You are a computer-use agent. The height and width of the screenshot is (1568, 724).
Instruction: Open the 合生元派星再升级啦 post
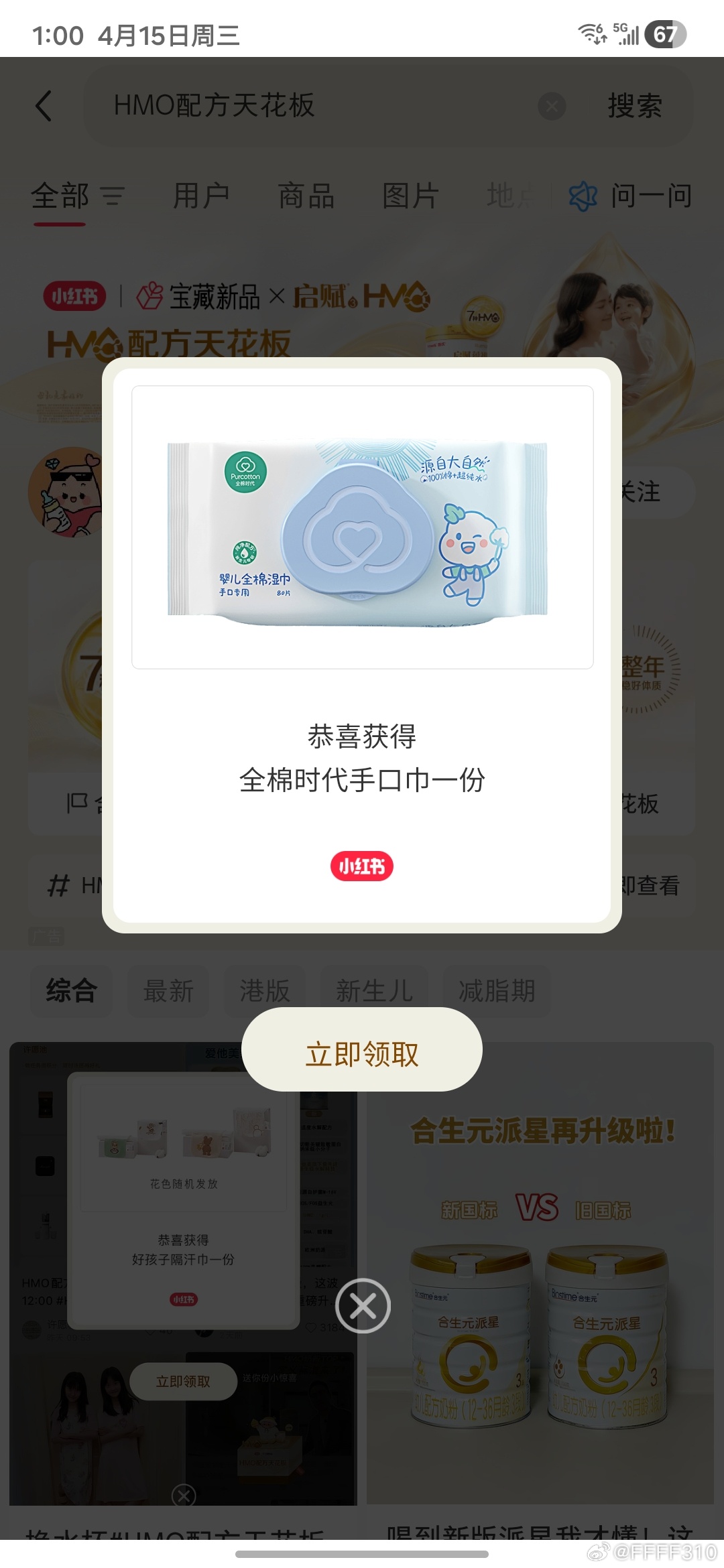(540, 1273)
